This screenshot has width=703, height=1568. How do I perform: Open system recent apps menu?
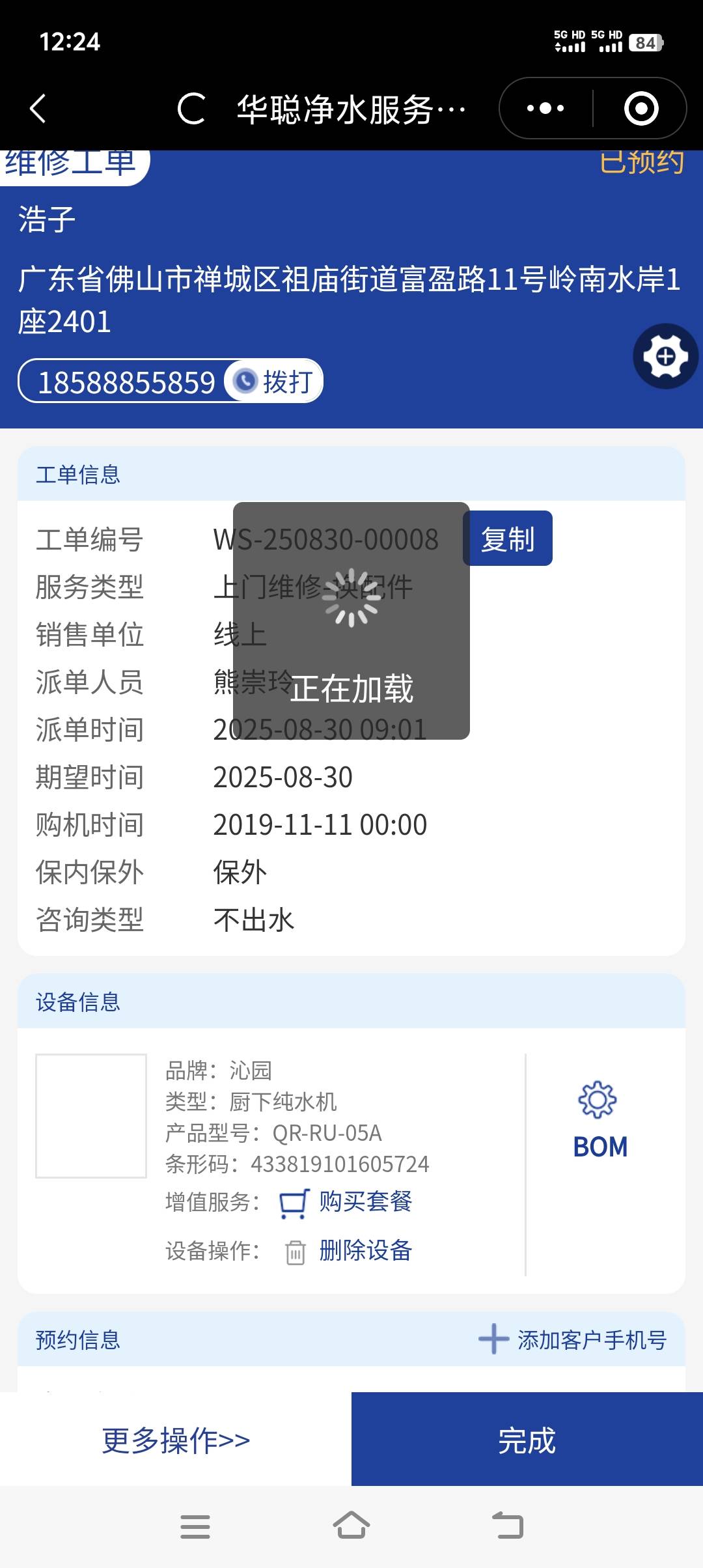tap(195, 1526)
